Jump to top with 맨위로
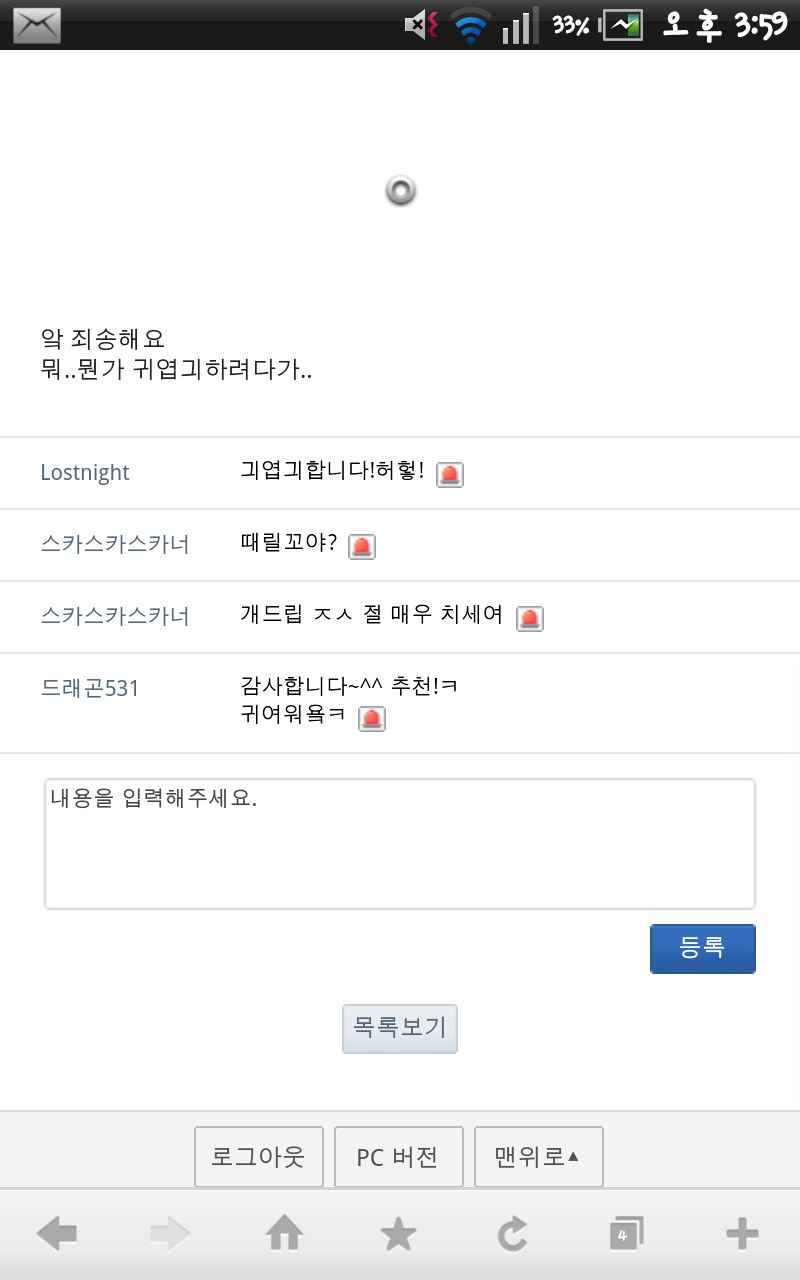Image resolution: width=800 pixels, height=1280 pixels. pyautogui.click(x=538, y=1157)
